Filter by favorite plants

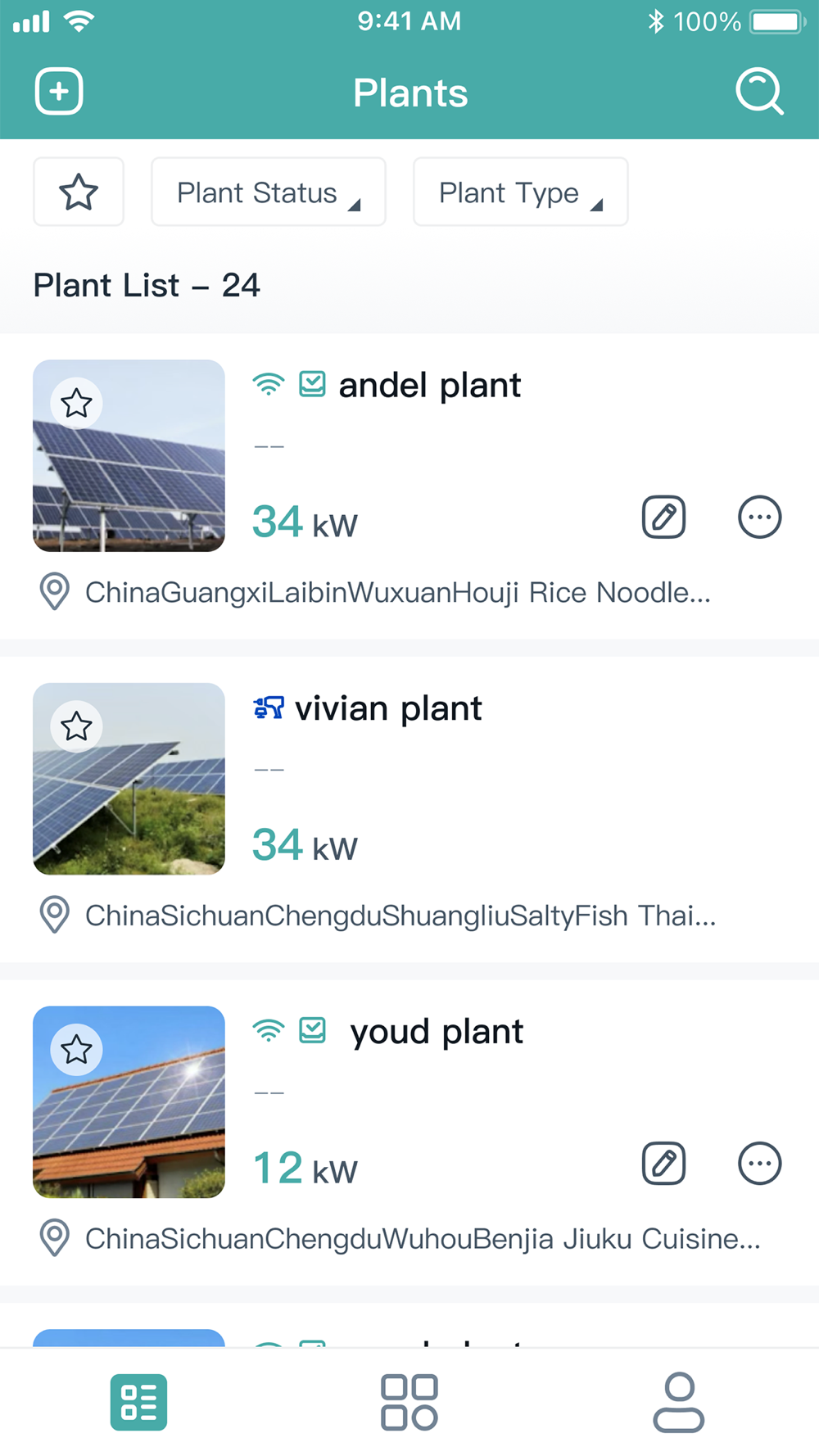click(x=79, y=192)
